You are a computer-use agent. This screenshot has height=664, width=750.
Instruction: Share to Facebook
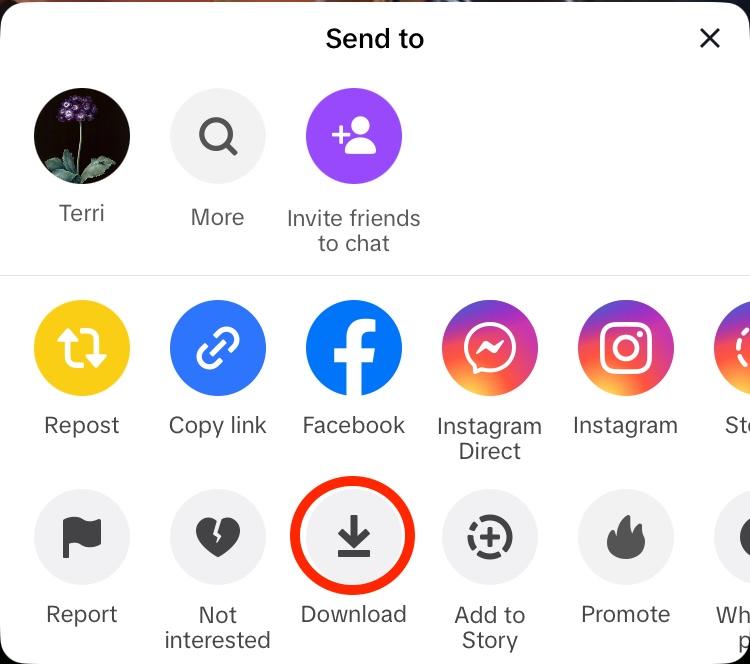click(354, 348)
